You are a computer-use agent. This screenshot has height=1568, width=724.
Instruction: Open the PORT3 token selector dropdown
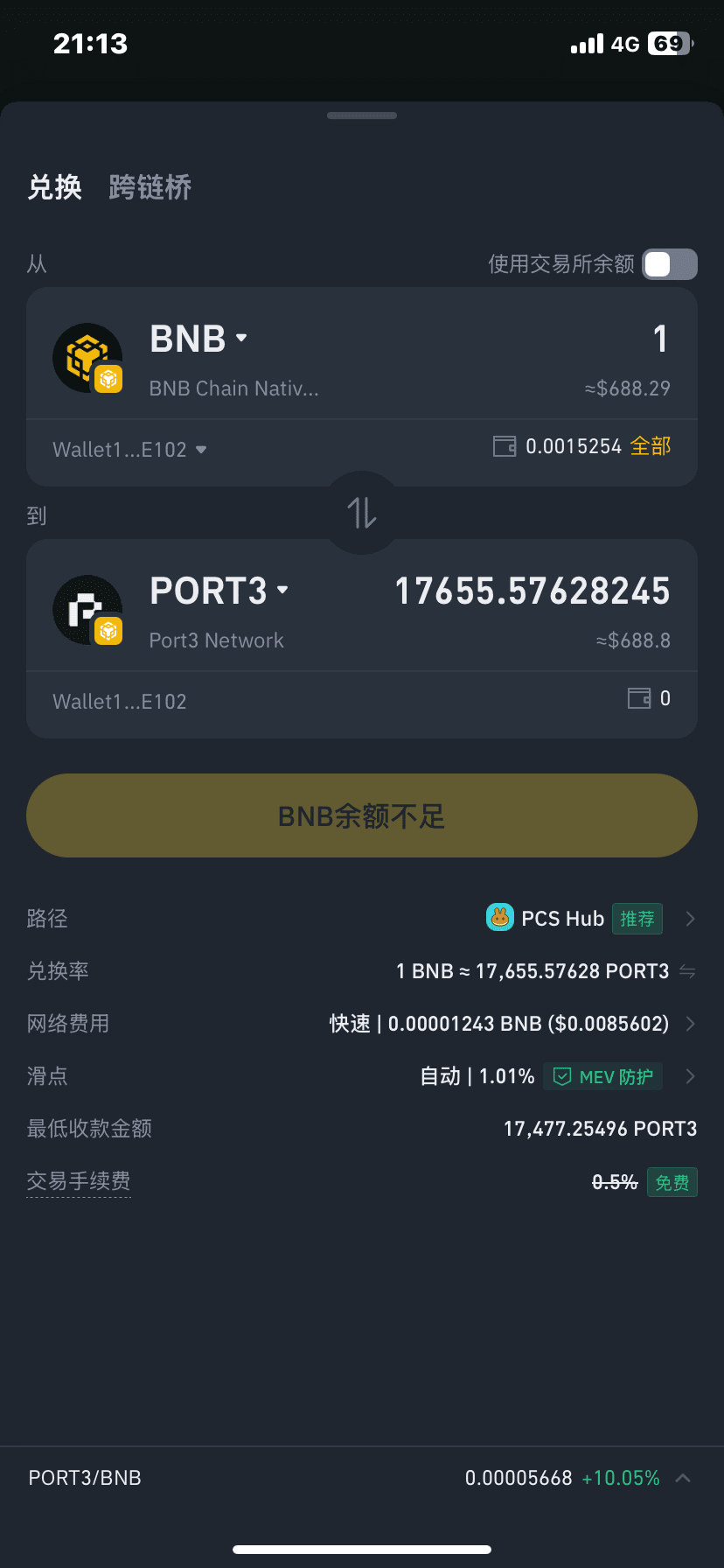point(219,591)
